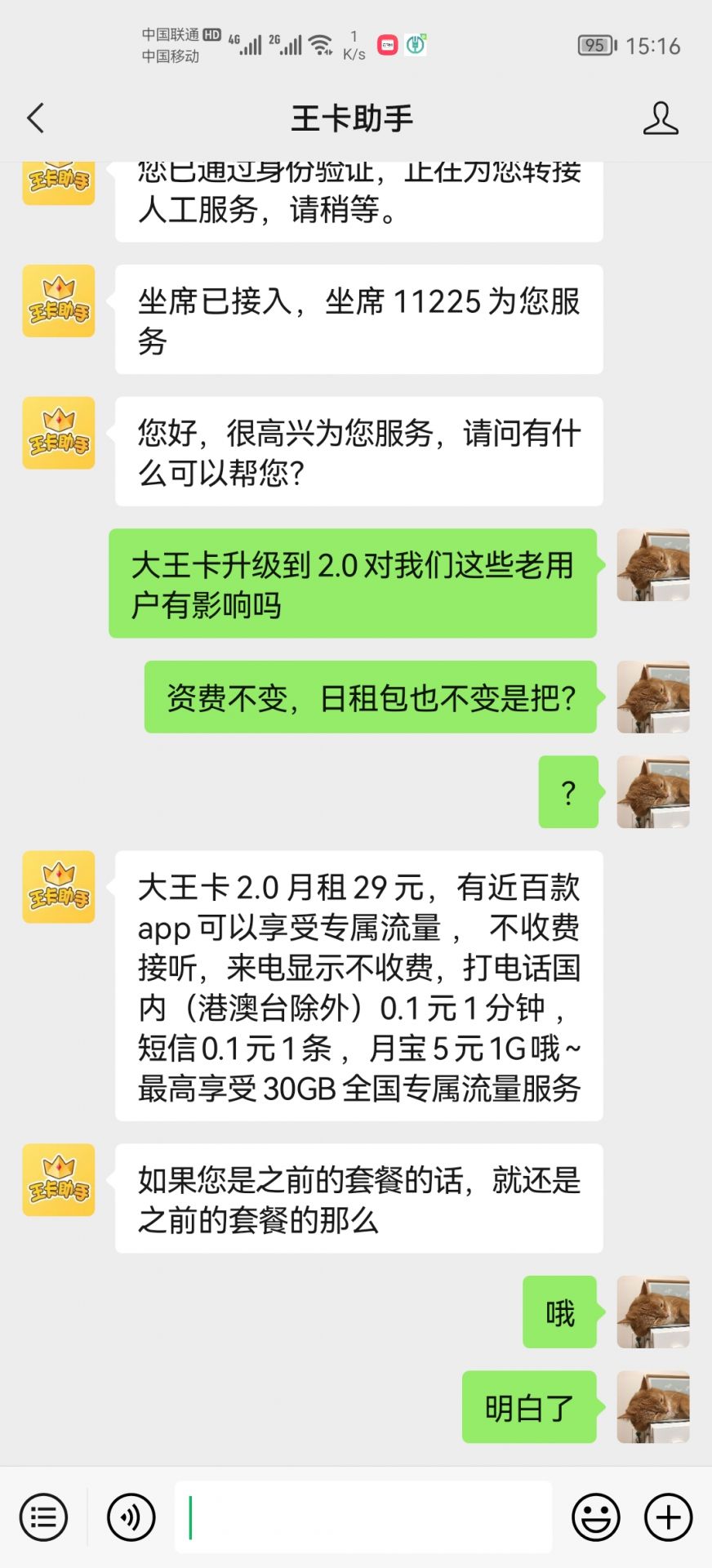Click the battery indicator showing 95
The height and width of the screenshot is (1568, 712).
coord(596,45)
